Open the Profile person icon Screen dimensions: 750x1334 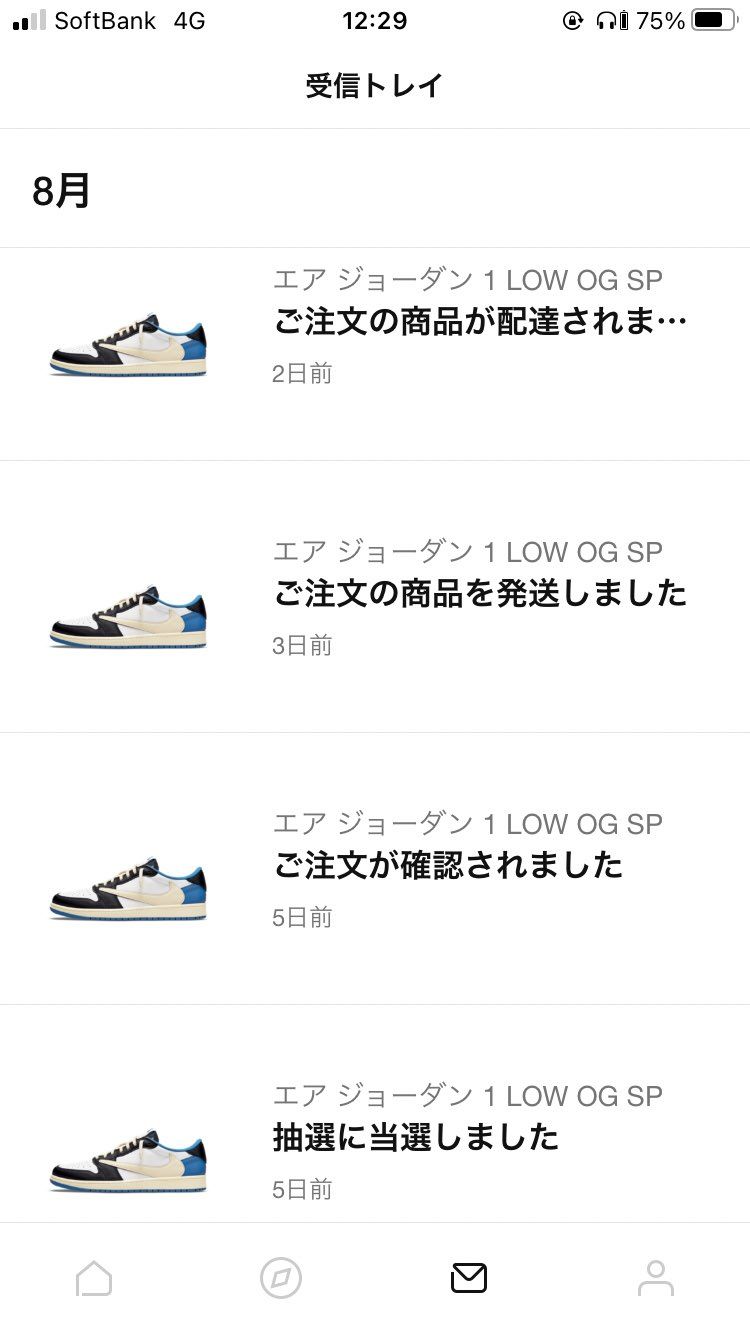pyautogui.click(x=656, y=1277)
